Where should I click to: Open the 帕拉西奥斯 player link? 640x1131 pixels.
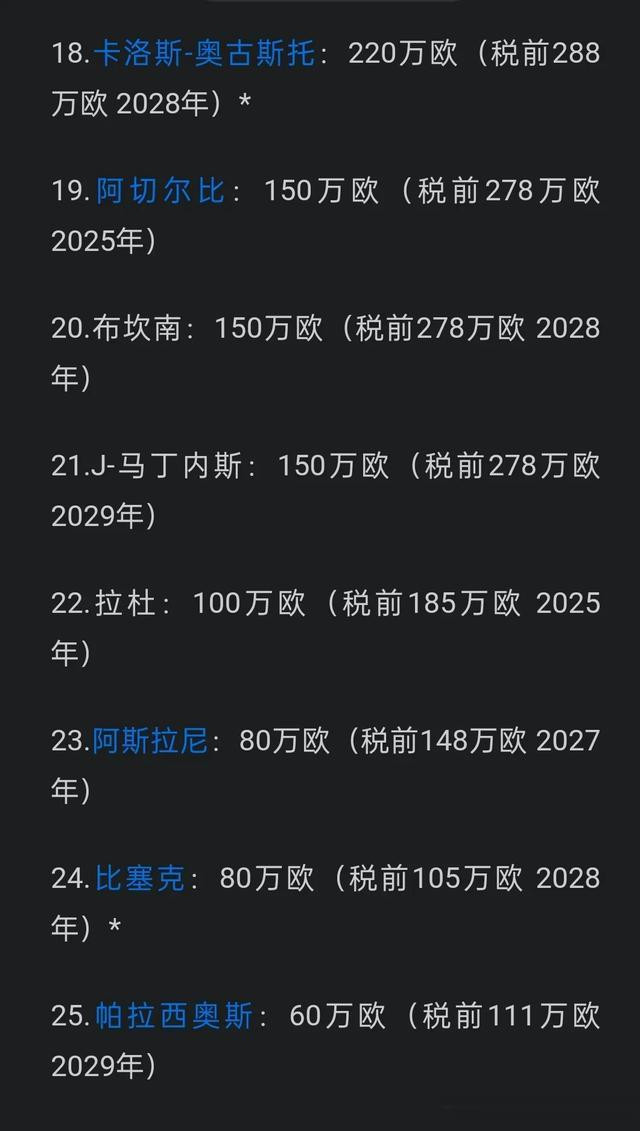pos(174,1016)
